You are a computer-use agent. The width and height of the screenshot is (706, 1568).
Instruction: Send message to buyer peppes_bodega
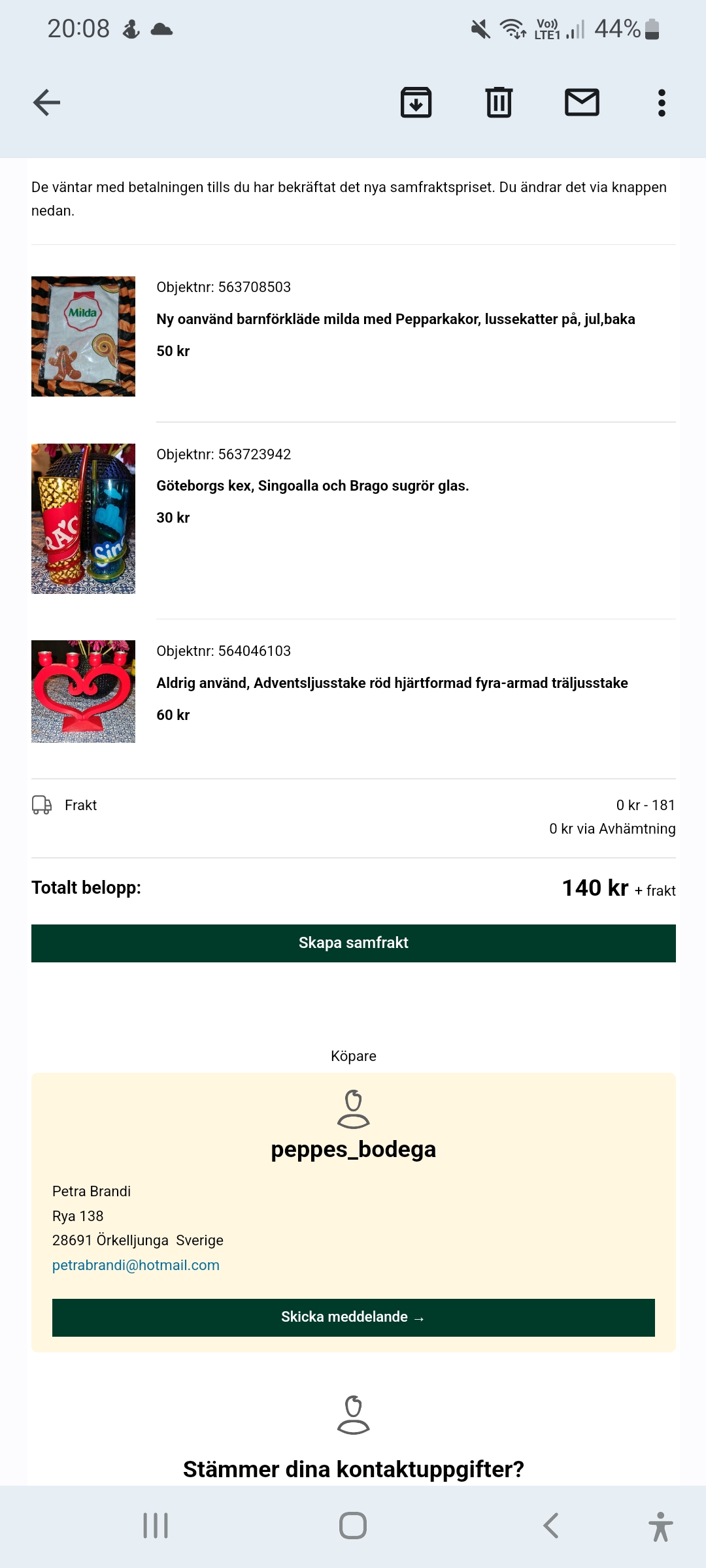(x=353, y=1317)
